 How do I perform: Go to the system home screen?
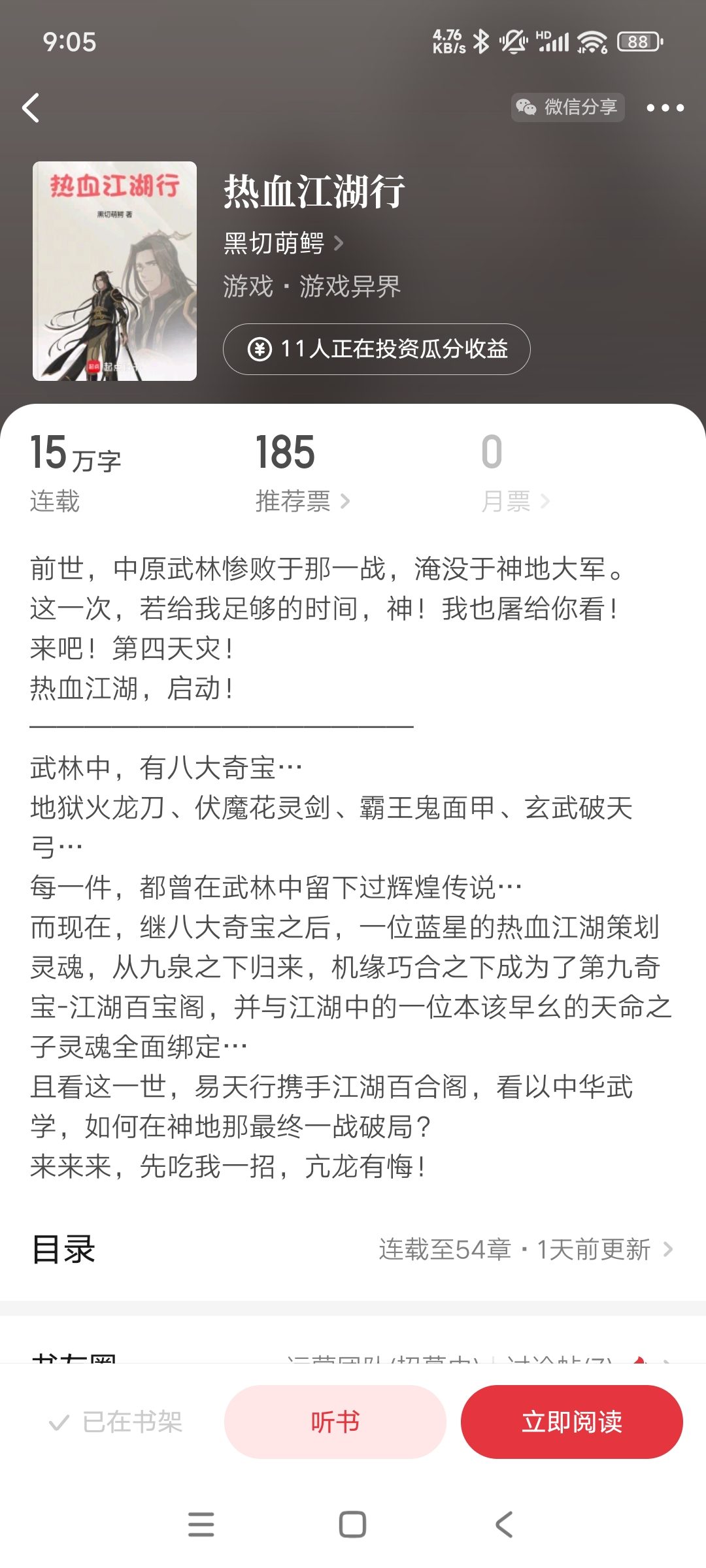click(x=352, y=1525)
